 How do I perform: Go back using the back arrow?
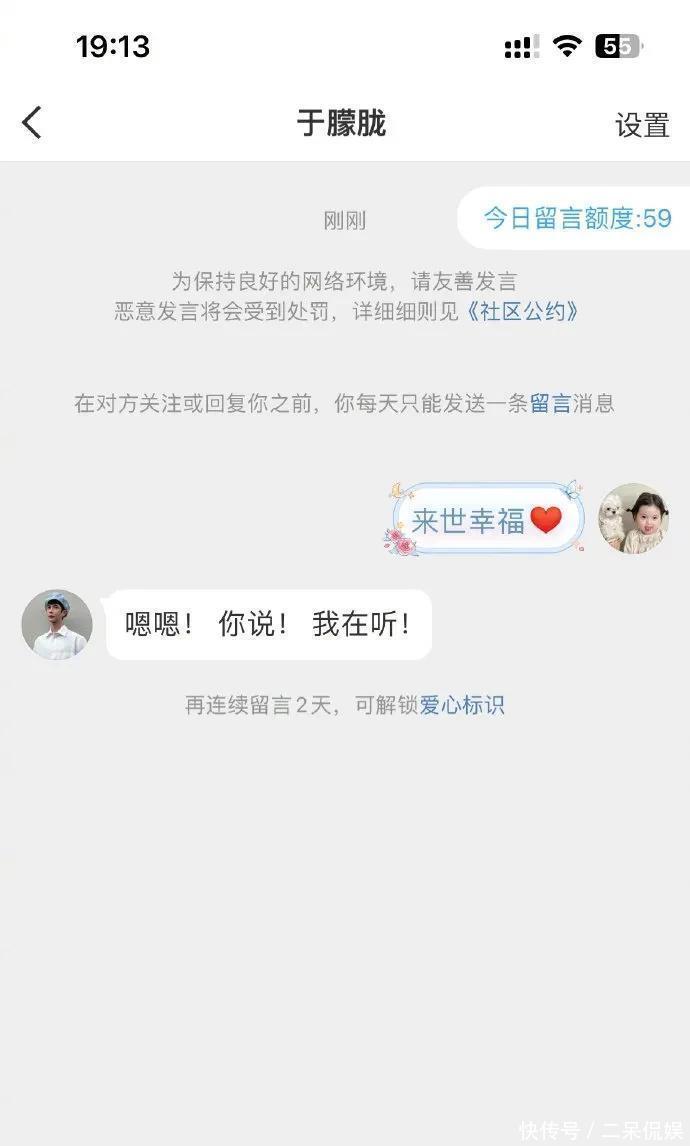(32, 123)
